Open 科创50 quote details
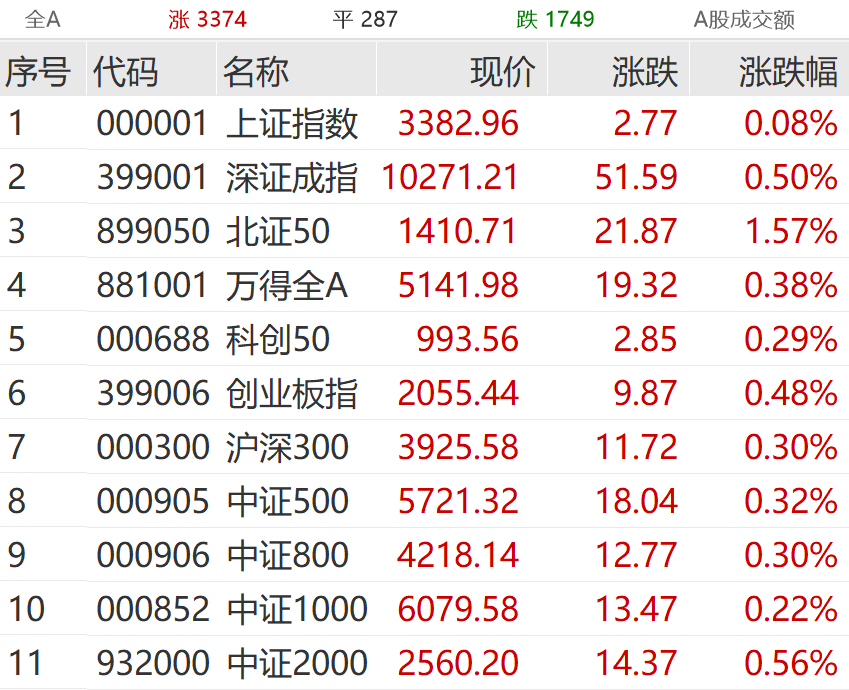Image resolution: width=849 pixels, height=690 pixels. 278,339
